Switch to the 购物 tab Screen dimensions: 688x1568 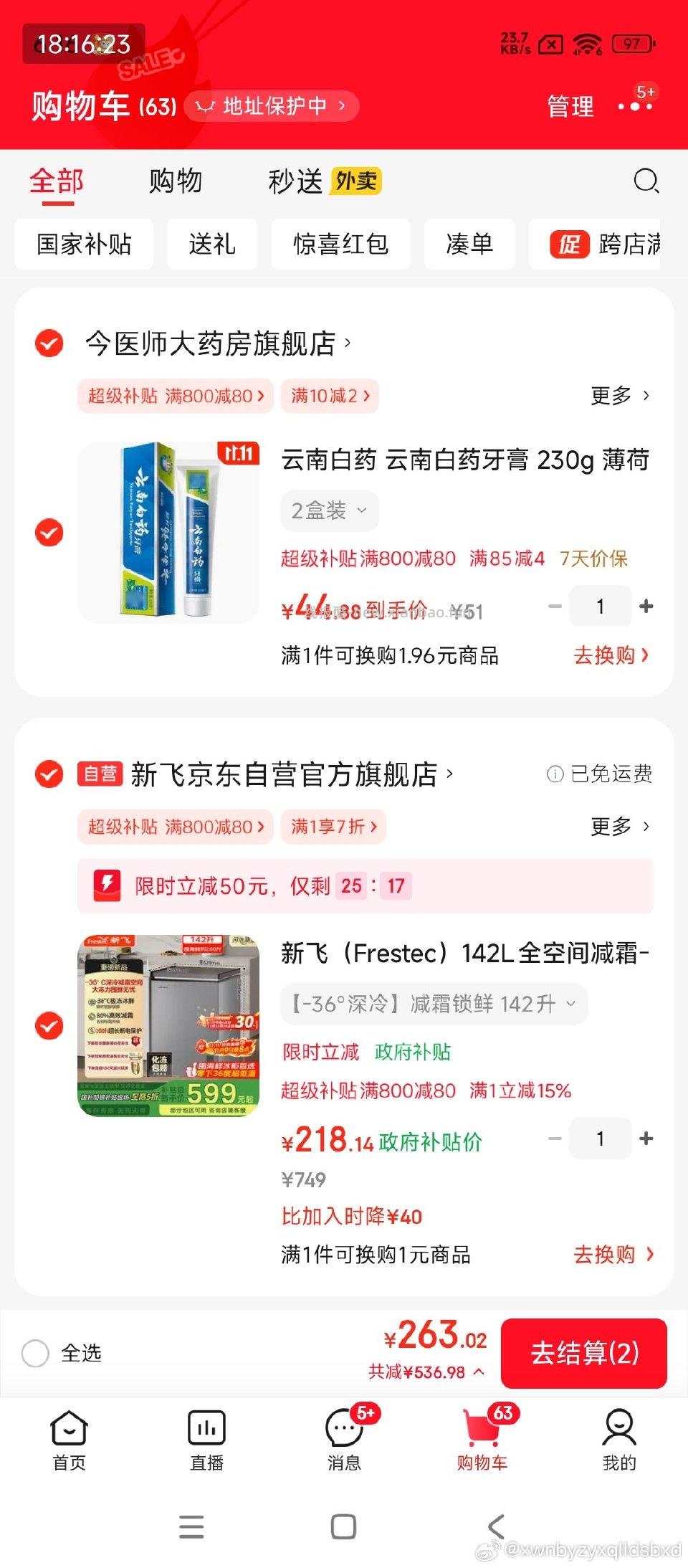tap(175, 181)
